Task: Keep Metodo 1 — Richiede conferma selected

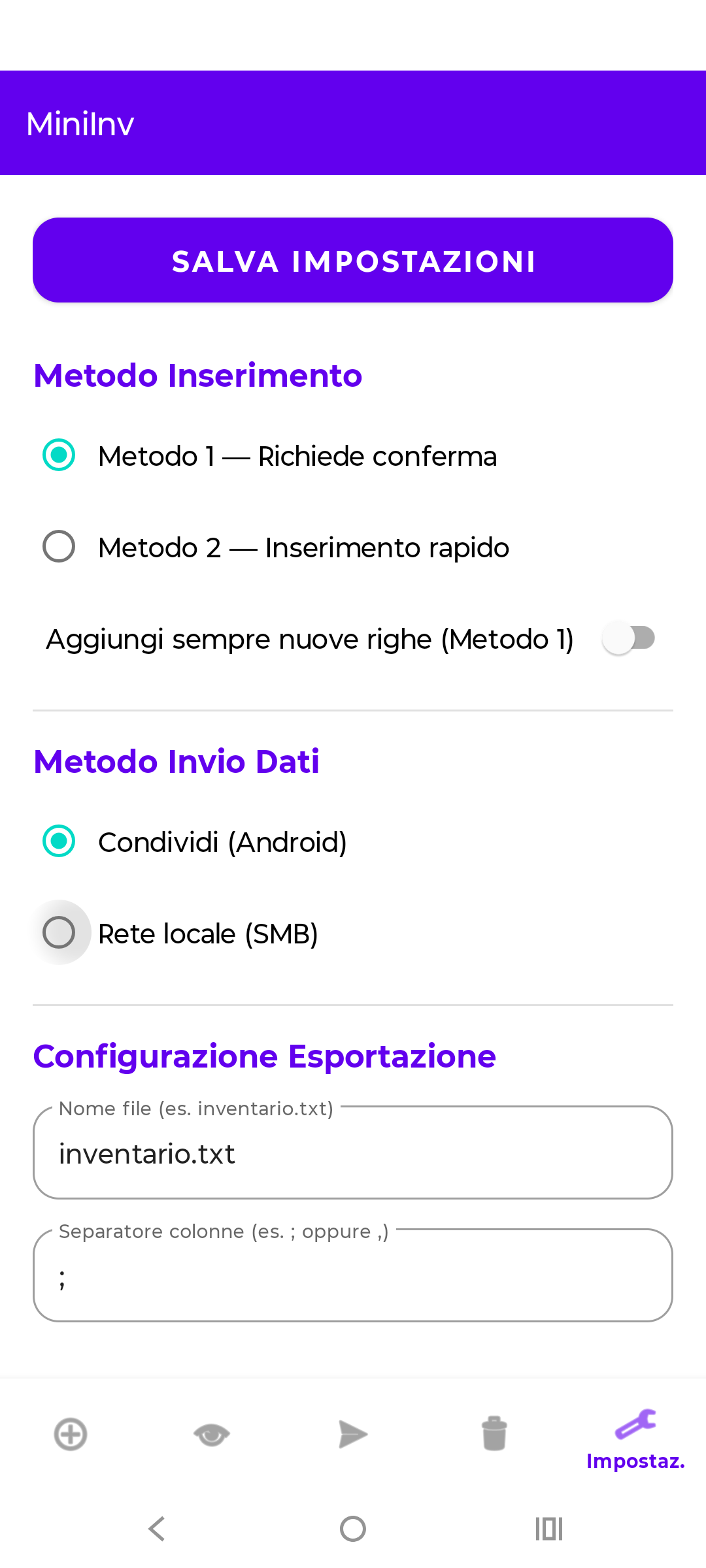Action: coord(59,456)
